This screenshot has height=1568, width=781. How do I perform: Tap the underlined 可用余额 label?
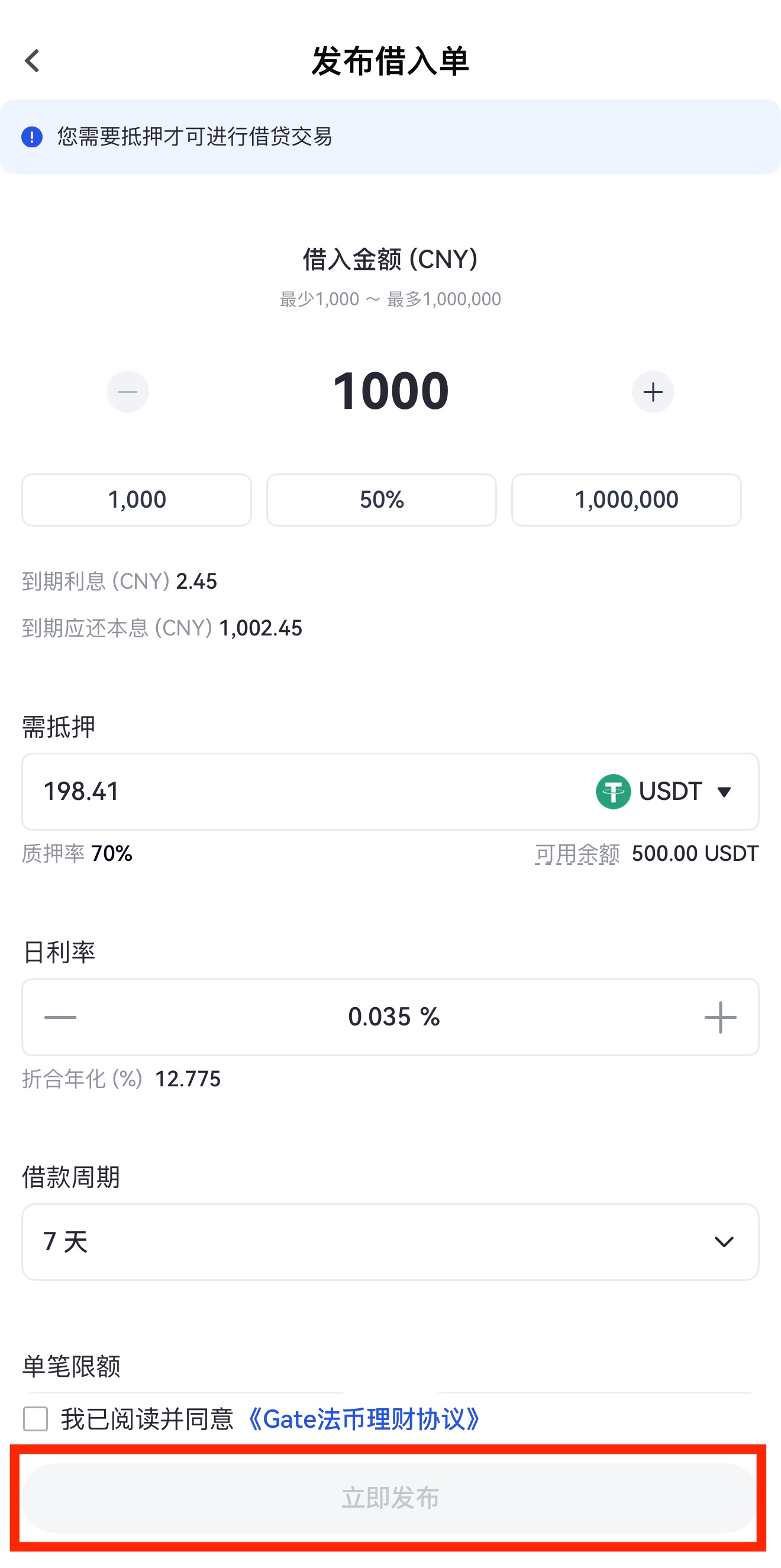[x=577, y=853]
